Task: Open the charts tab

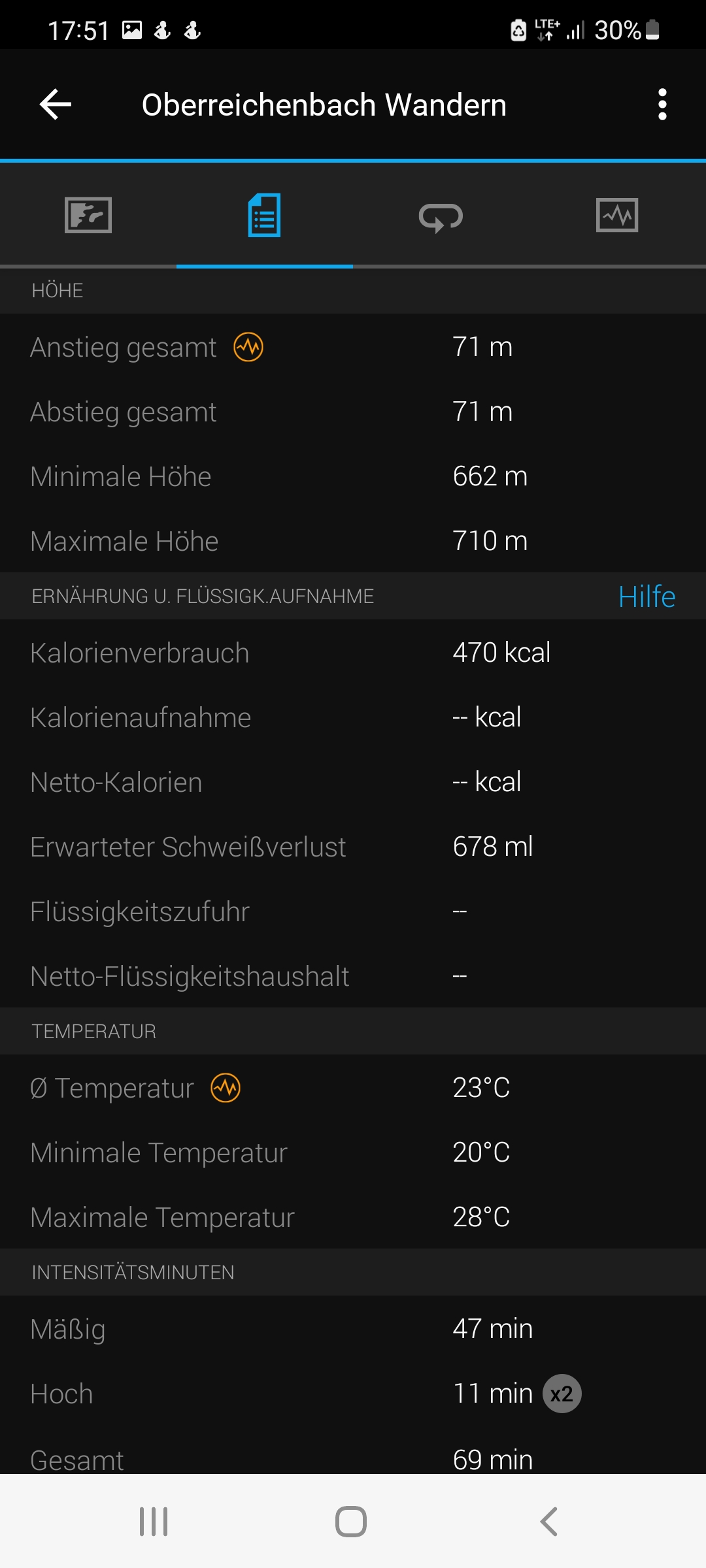Action: point(618,215)
